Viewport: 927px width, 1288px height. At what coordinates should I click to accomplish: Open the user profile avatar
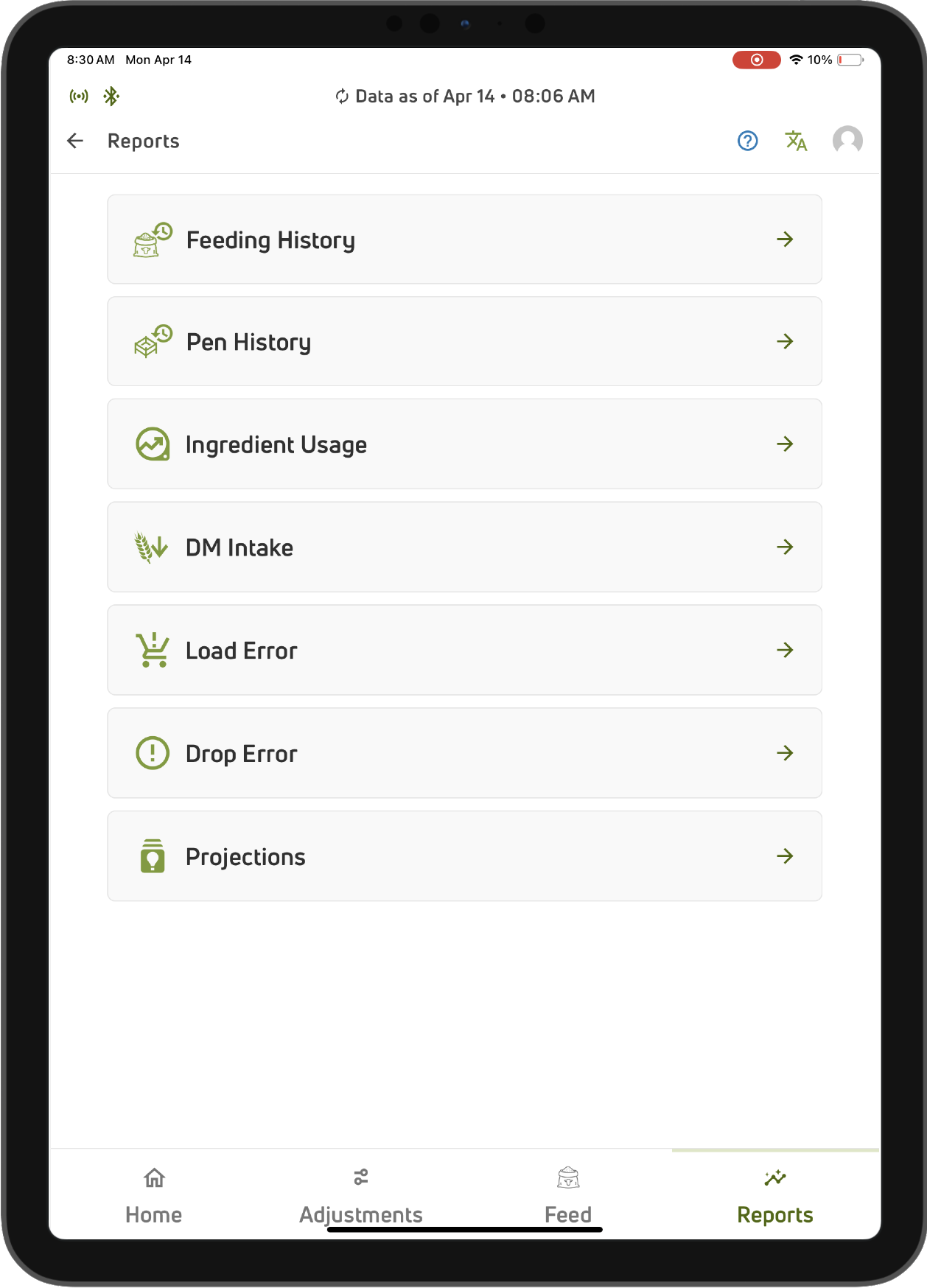[x=847, y=140]
